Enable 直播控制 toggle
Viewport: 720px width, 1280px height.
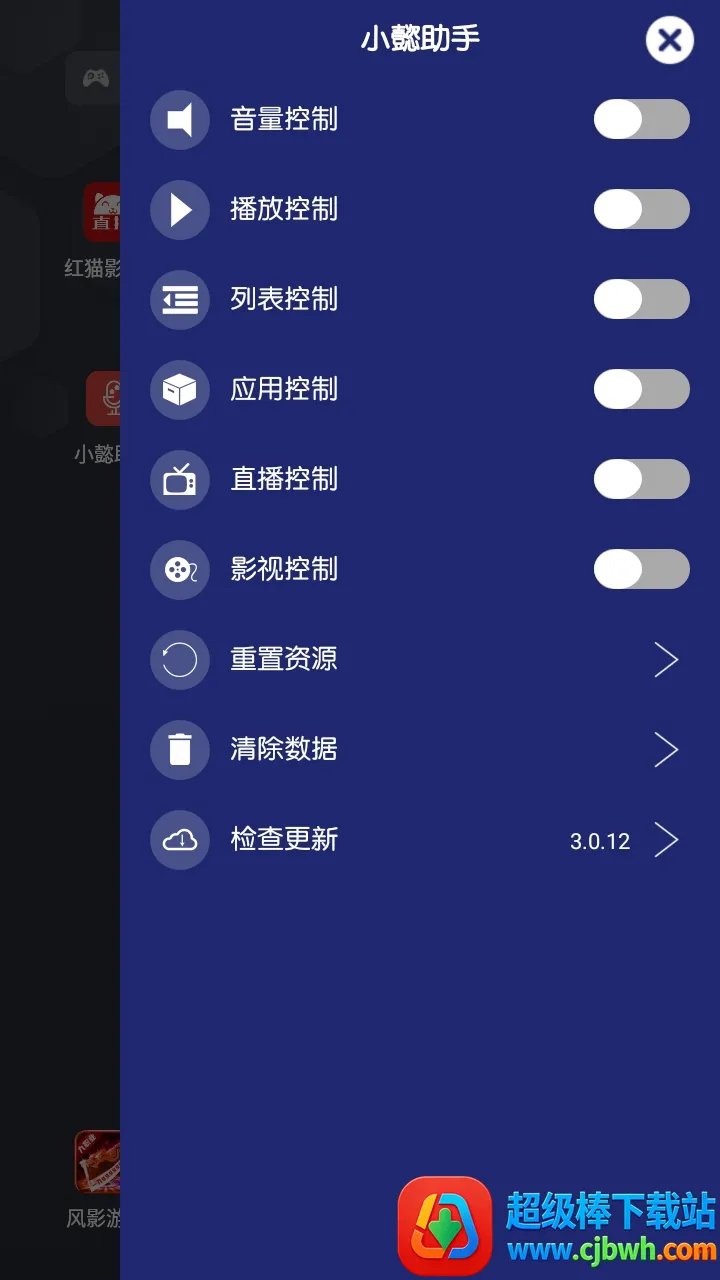(x=641, y=480)
